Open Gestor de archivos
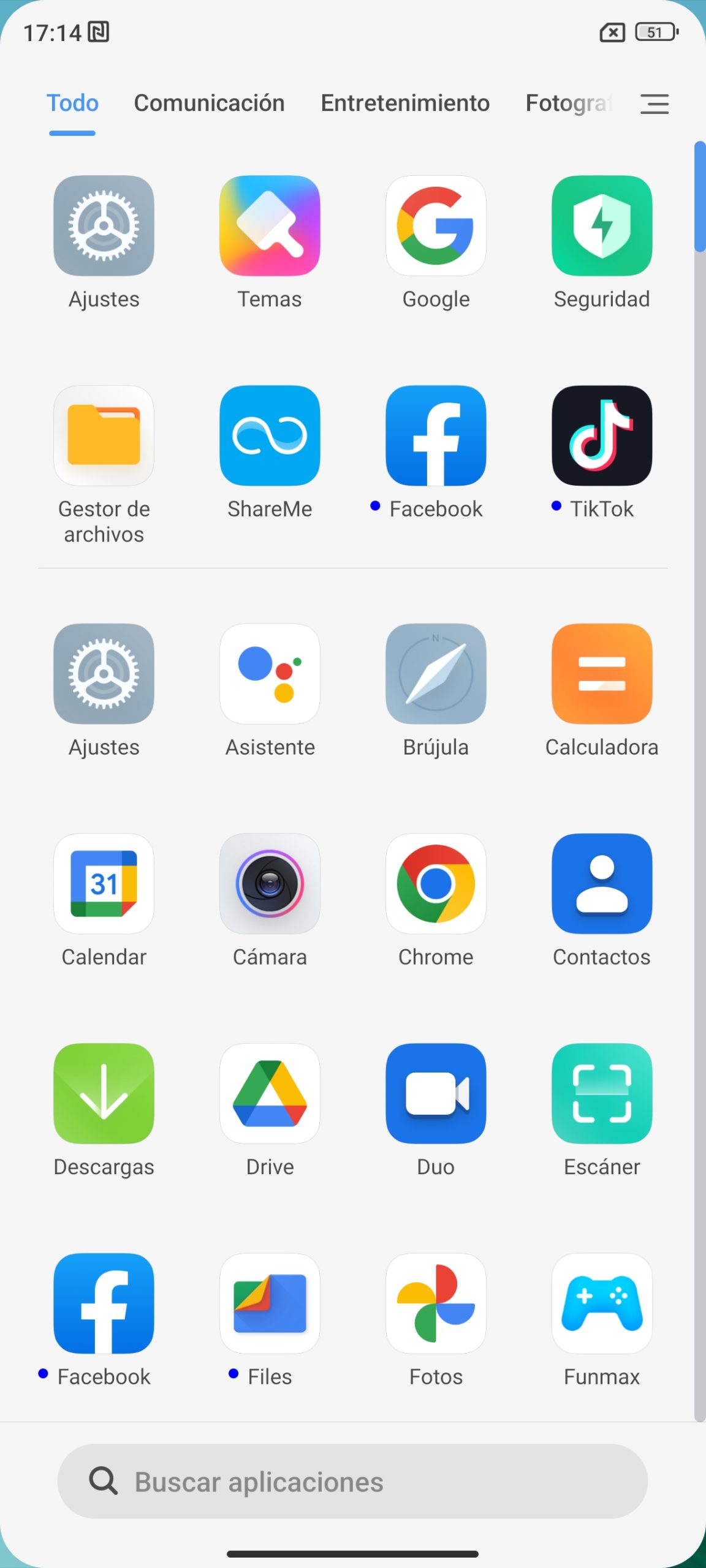 click(x=104, y=435)
